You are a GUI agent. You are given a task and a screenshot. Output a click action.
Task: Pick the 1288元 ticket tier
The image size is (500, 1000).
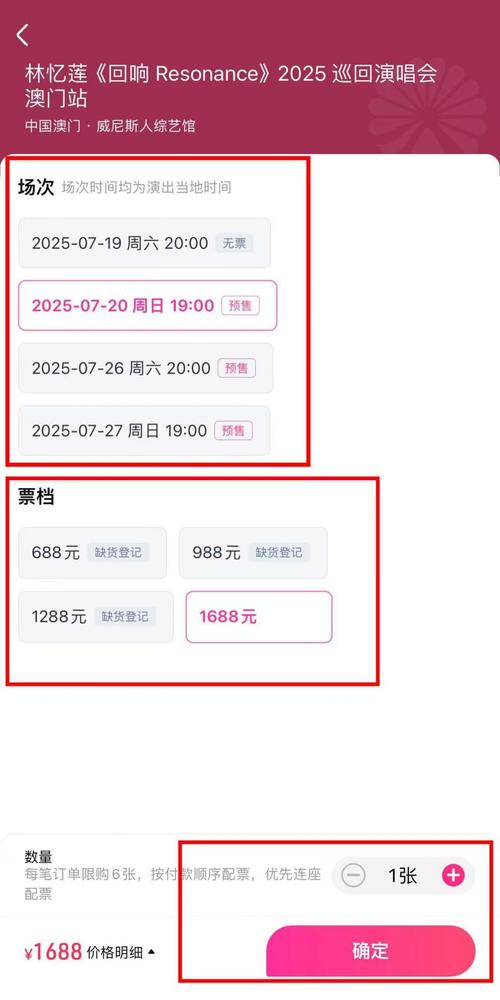click(96, 617)
